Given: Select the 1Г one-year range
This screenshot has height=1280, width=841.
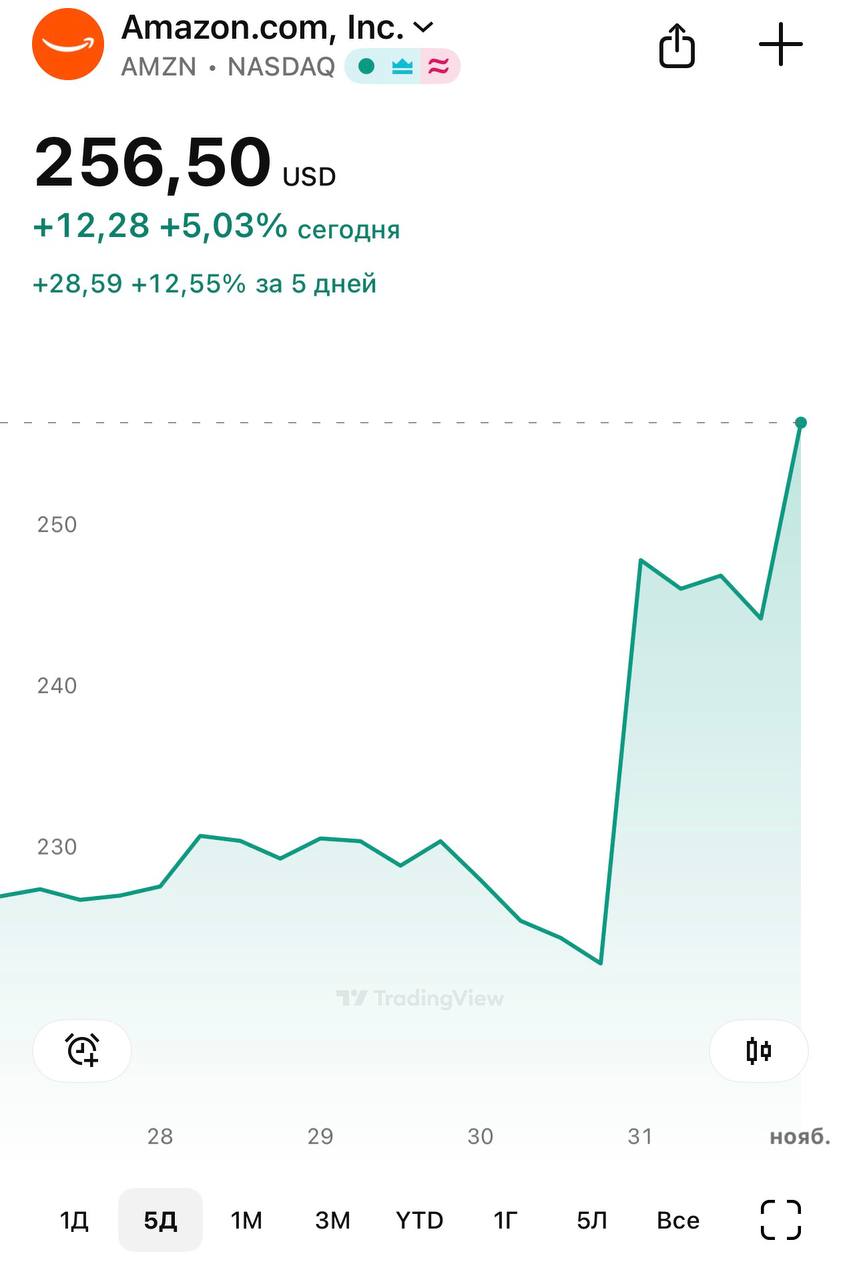Looking at the screenshot, I should click(504, 1220).
